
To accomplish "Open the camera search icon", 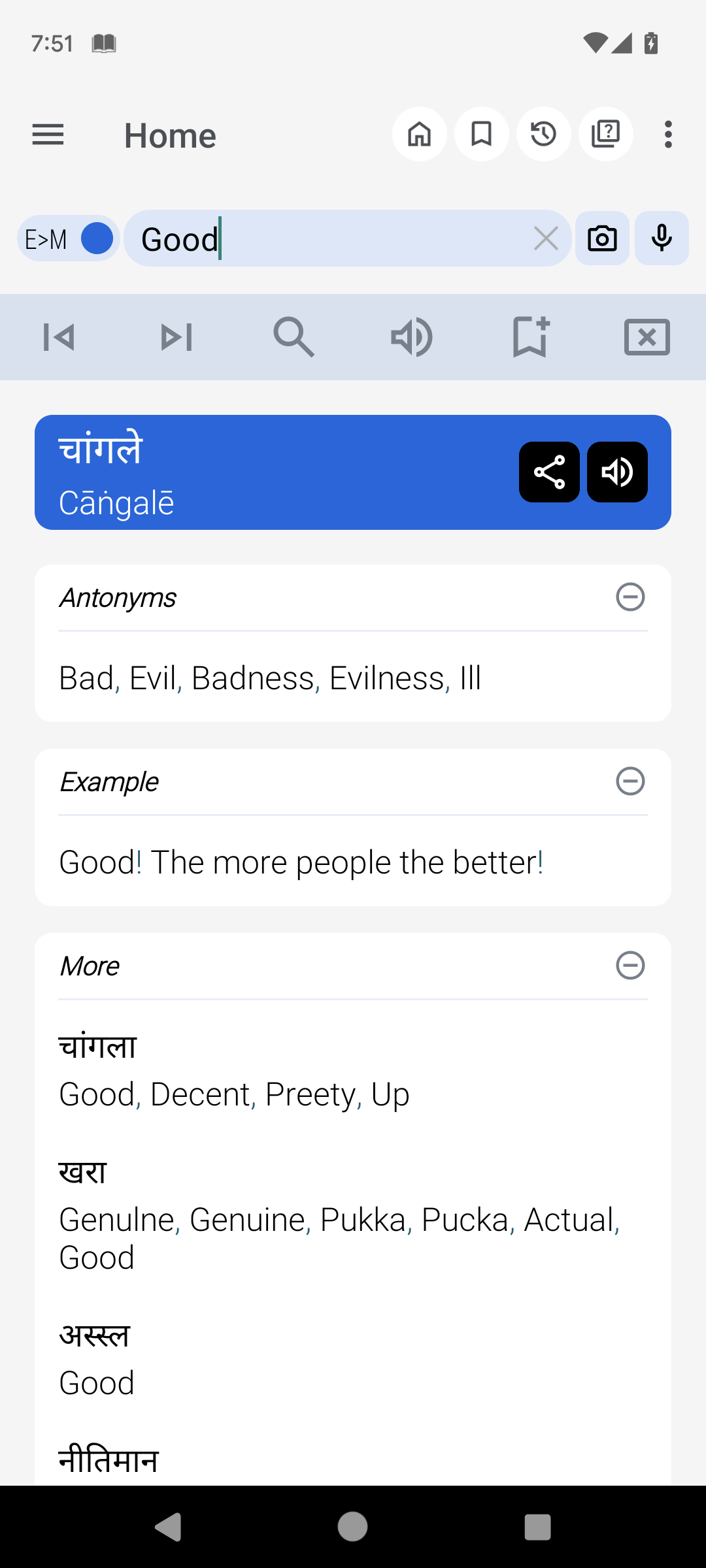I will (x=601, y=238).
